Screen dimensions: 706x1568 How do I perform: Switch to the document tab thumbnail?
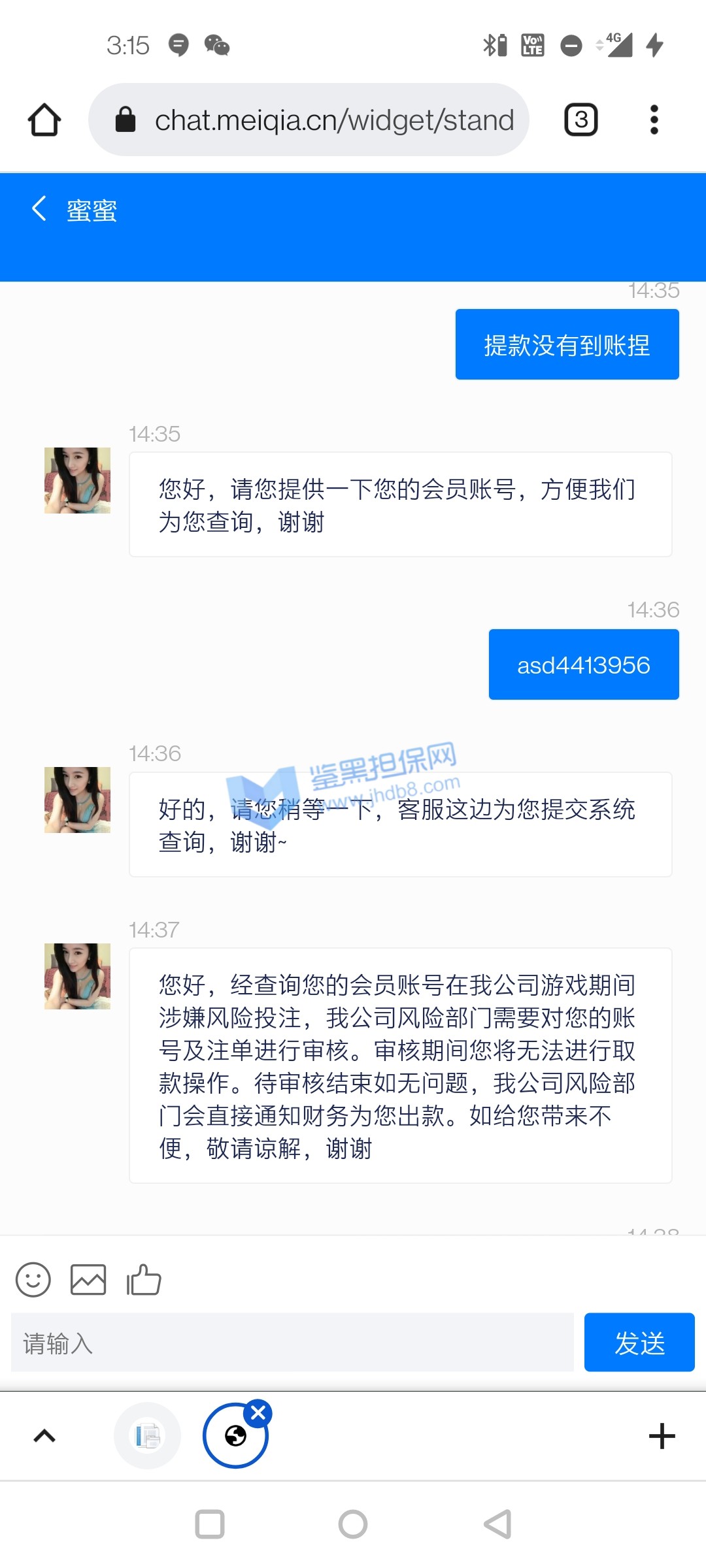click(x=148, y=1436)
